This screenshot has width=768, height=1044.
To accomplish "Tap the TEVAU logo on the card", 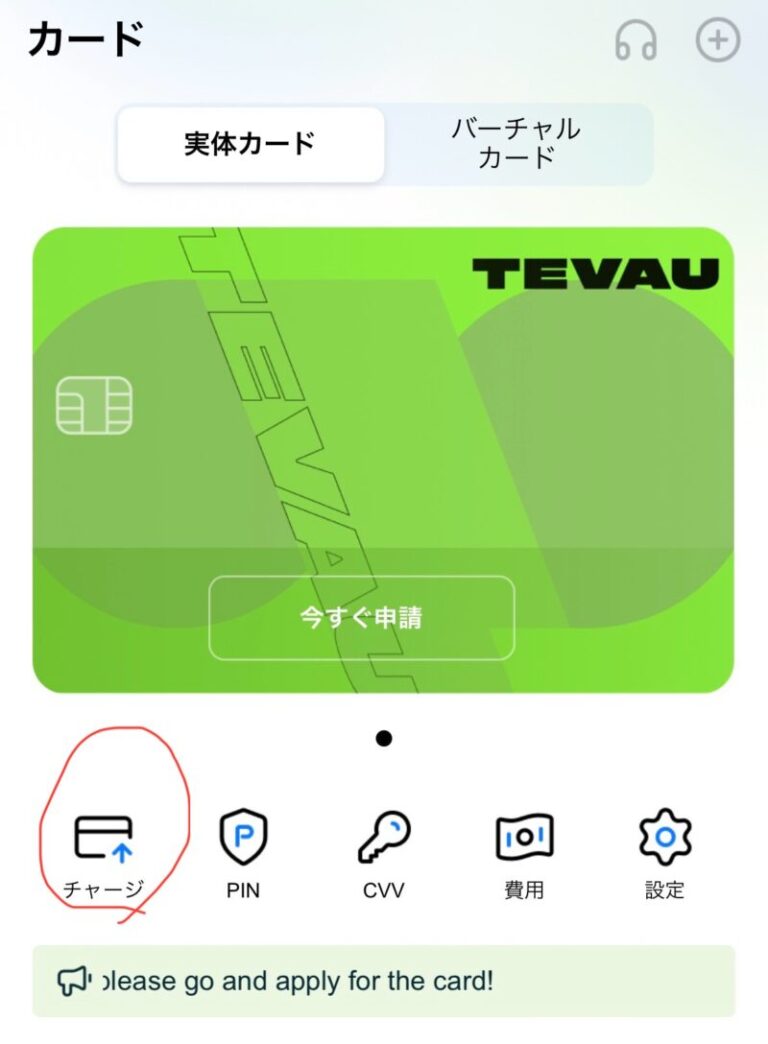I will point(596,270).
